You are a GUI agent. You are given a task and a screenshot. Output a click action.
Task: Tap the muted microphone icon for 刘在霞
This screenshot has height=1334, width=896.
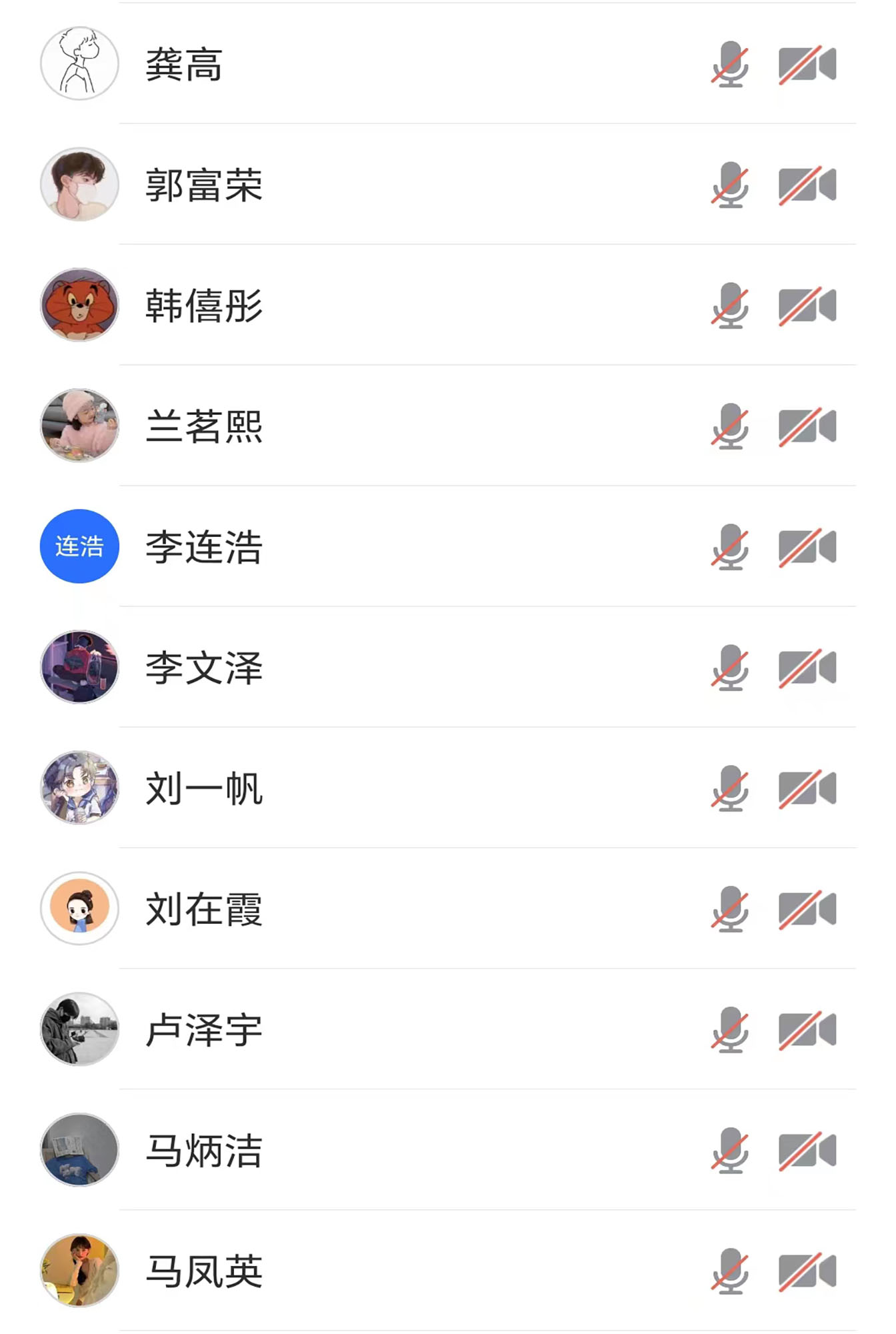[x=730, y=909]
